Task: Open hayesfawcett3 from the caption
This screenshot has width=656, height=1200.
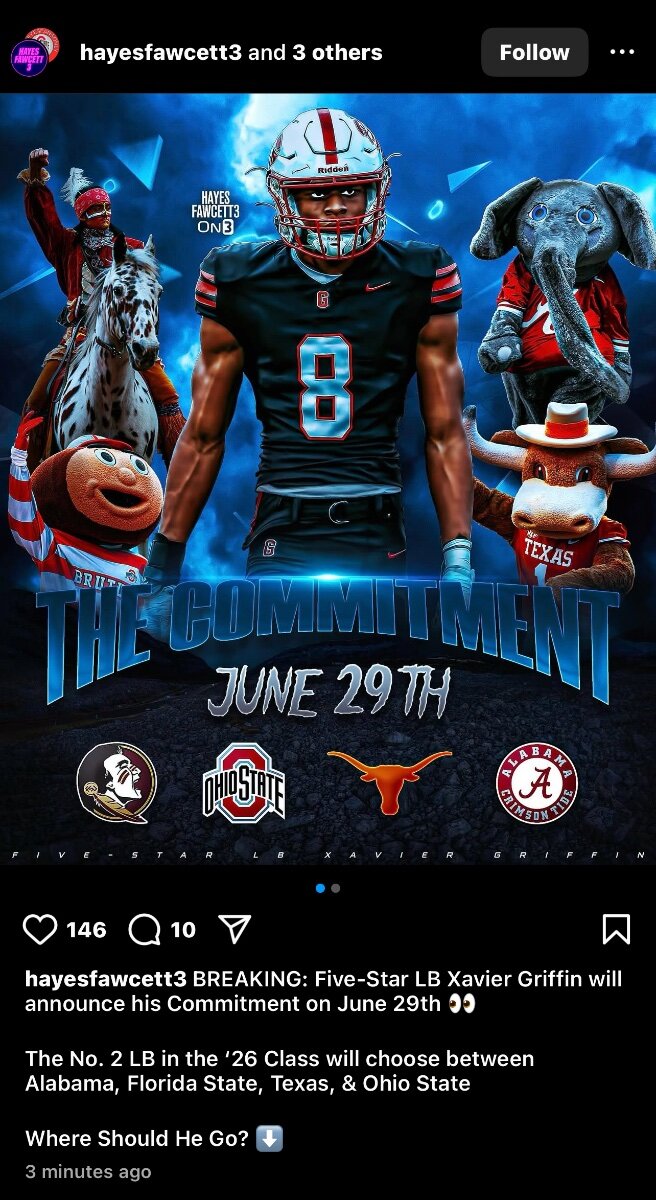Action: click(x=106, y=979)
